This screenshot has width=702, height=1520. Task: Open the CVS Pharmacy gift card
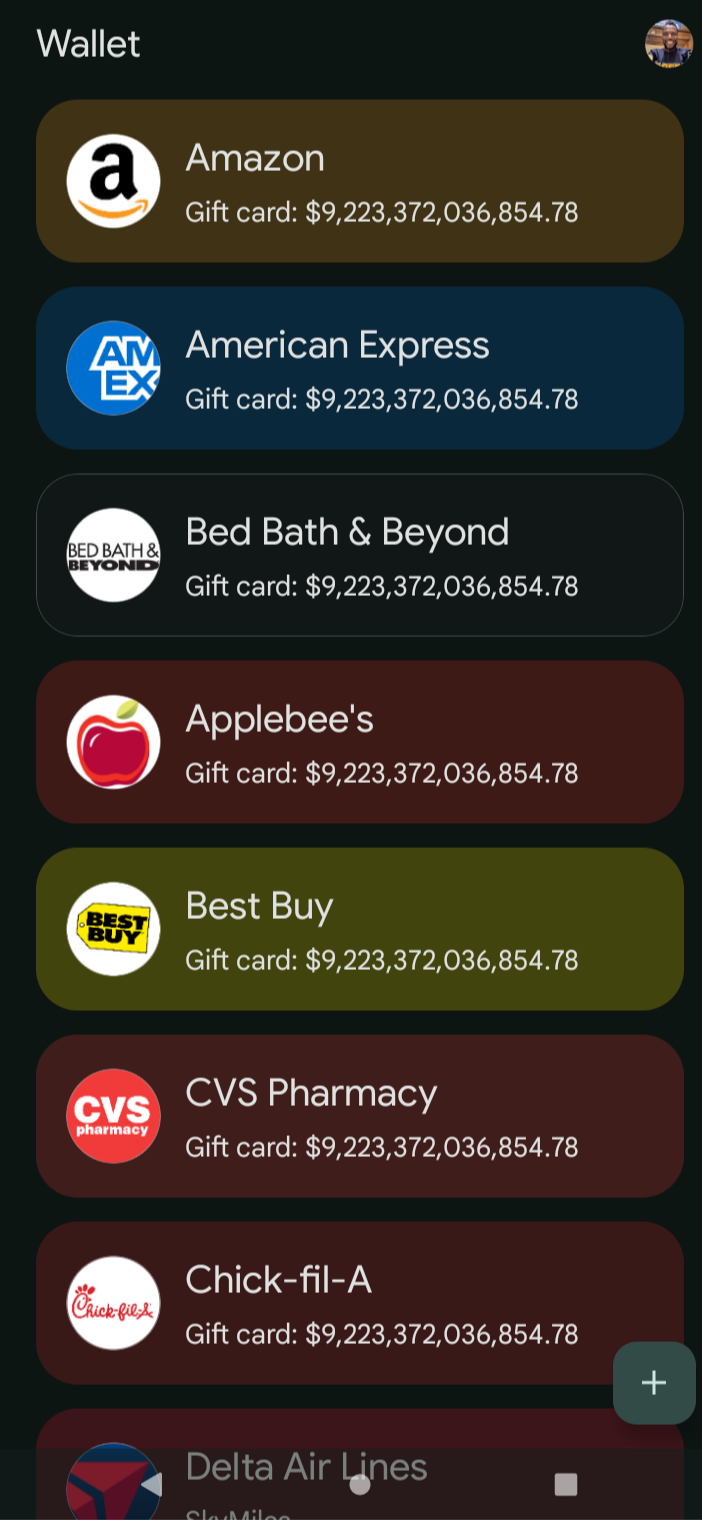point(360,1116)
